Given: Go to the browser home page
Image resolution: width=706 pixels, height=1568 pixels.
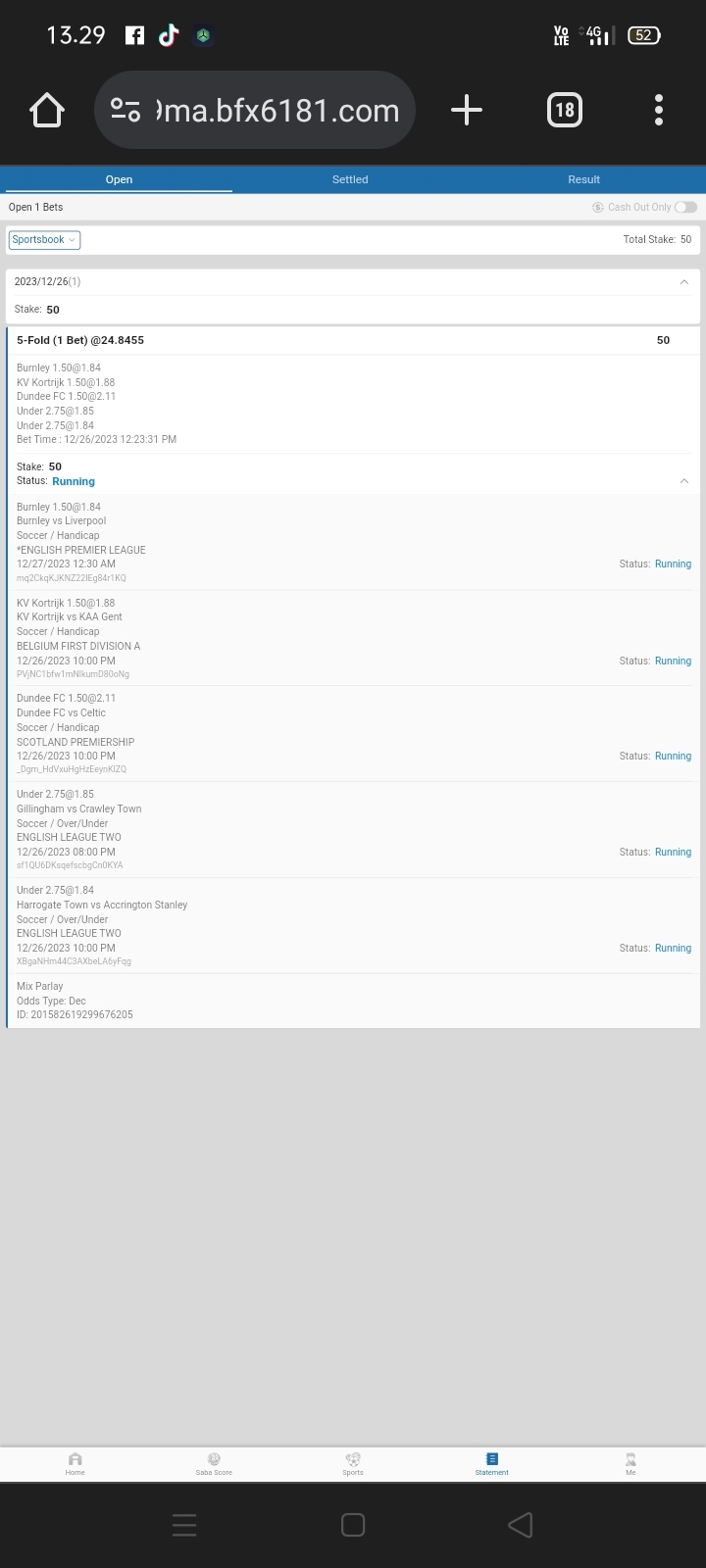Looking at the screenshot, I should click(47, 110).
